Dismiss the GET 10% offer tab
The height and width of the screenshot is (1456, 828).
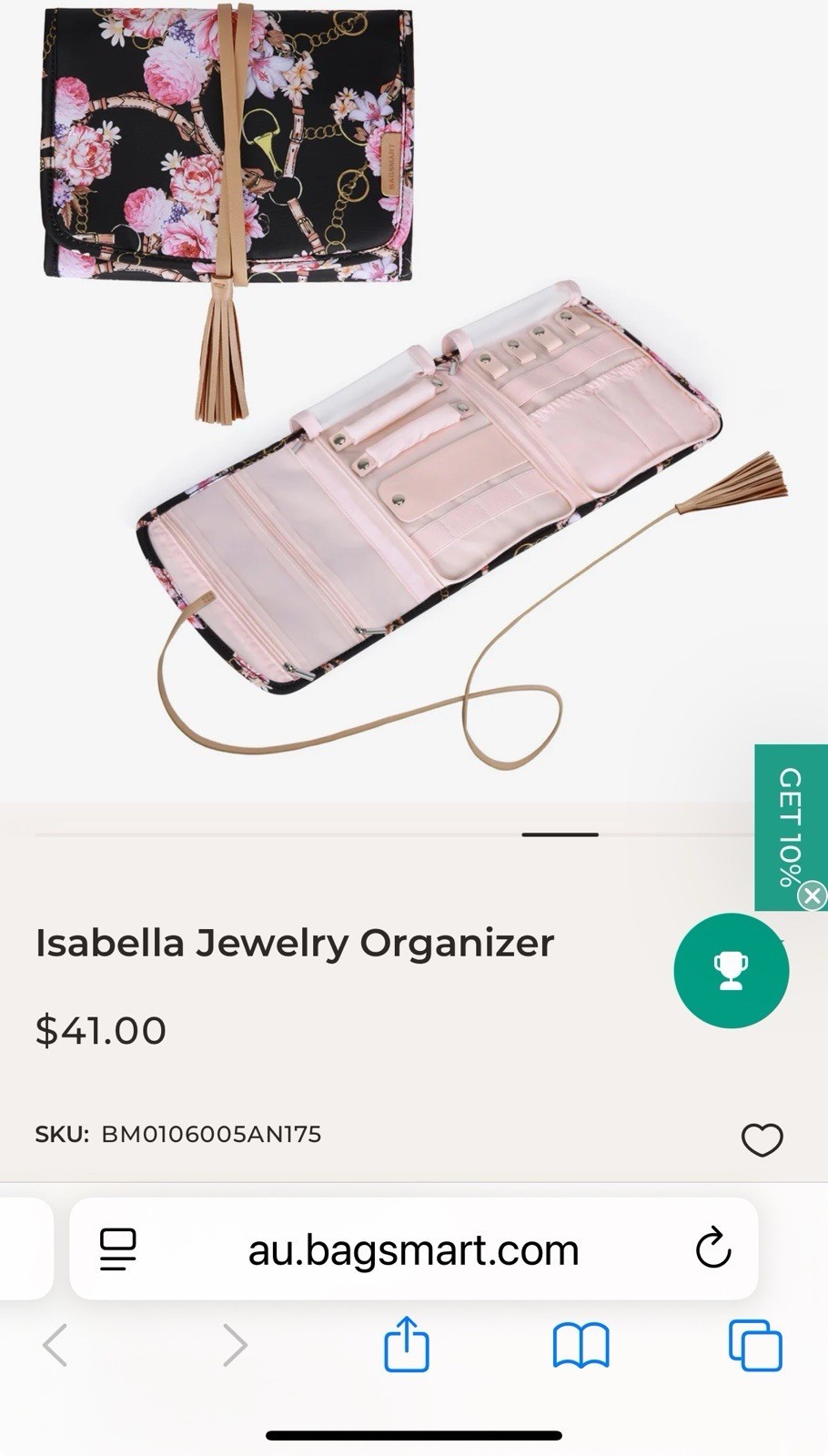[x=813, y=895]
